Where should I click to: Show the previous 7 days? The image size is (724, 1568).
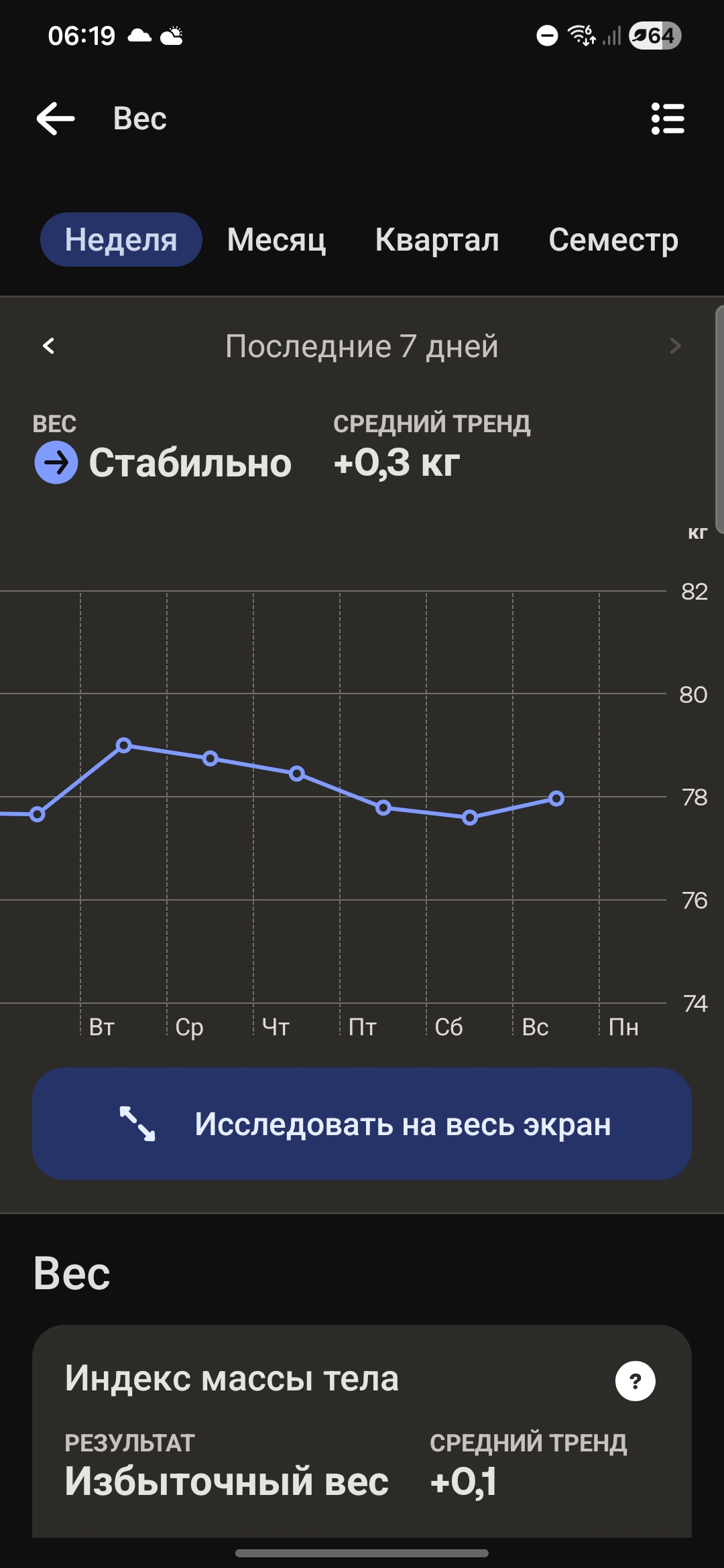(48, 346)
